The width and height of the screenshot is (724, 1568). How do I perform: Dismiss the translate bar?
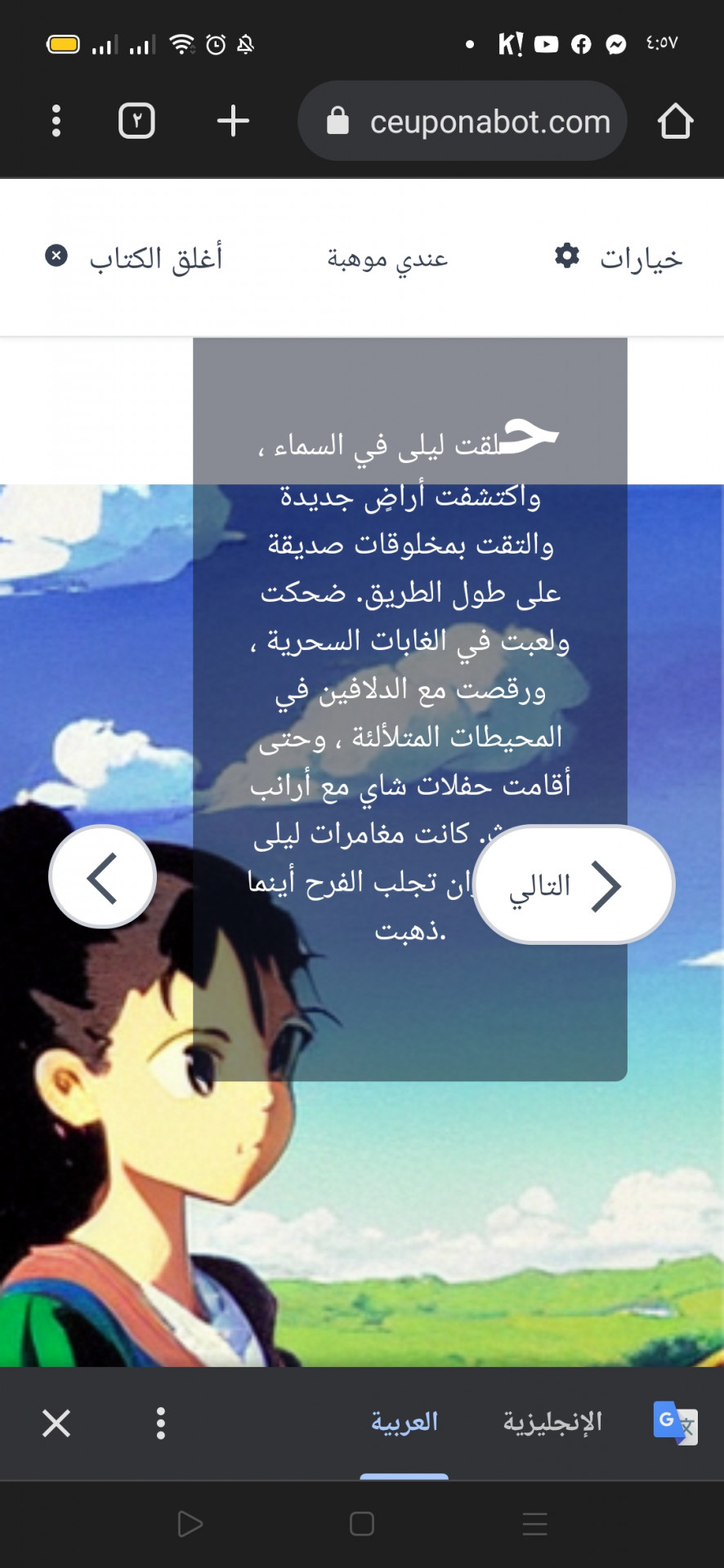(56, 1423)
